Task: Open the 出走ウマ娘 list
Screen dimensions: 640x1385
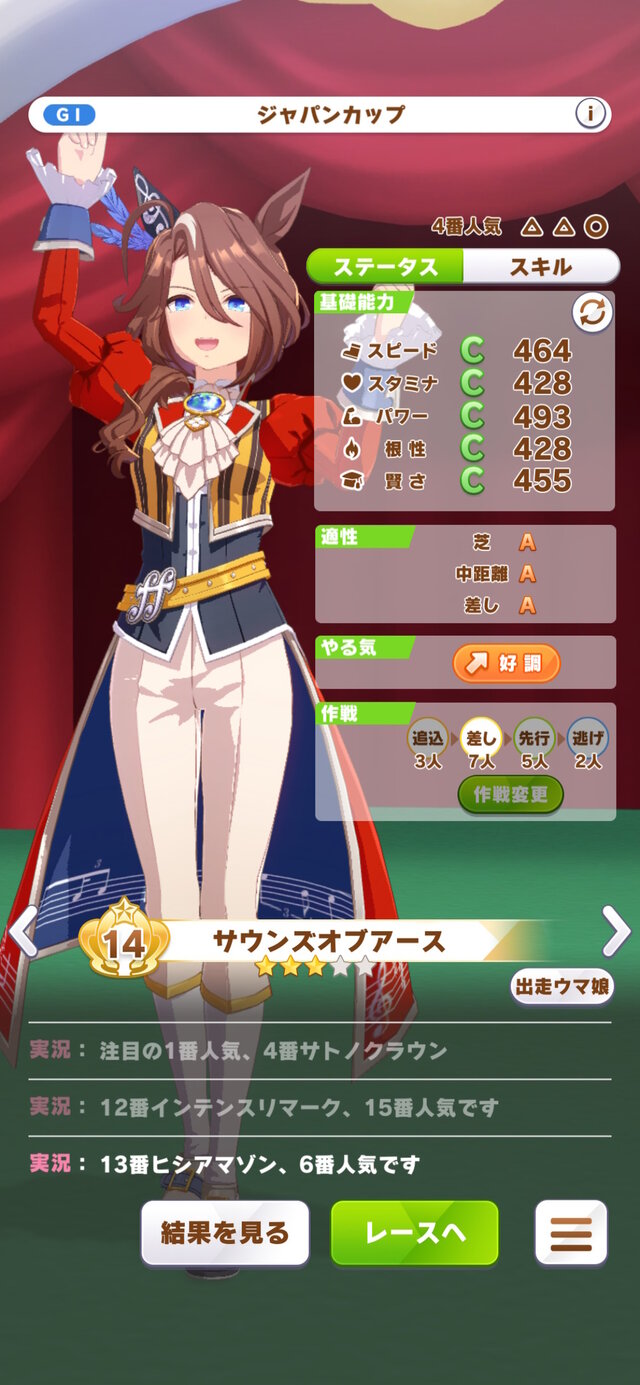Action: [562, 986]
